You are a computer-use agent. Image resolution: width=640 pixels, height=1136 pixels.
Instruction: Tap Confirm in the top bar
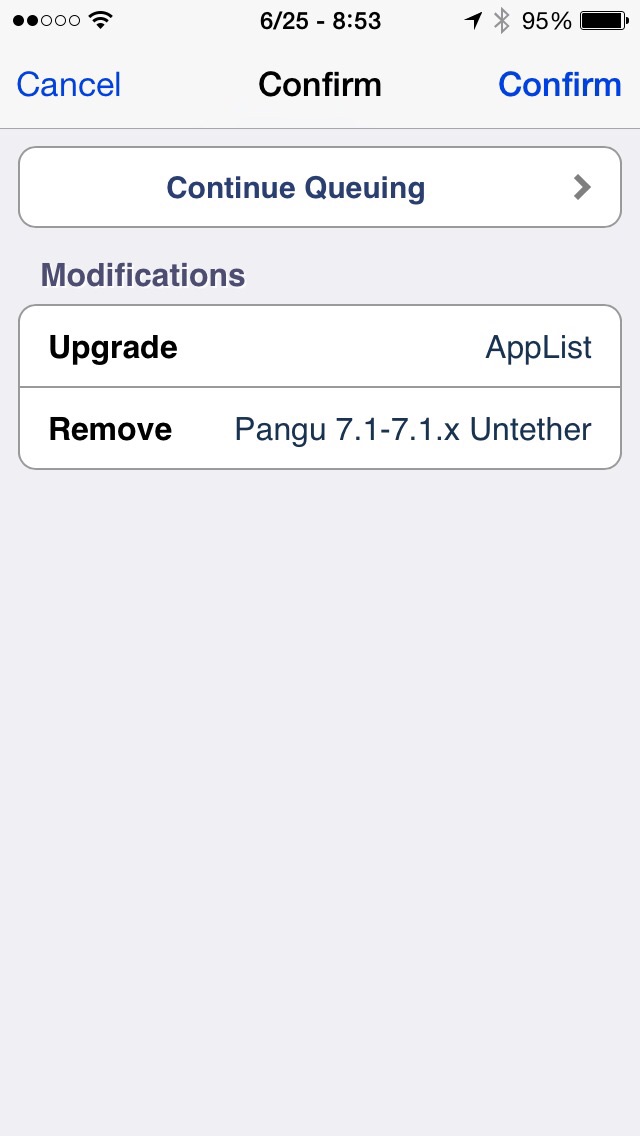point(560,85)
